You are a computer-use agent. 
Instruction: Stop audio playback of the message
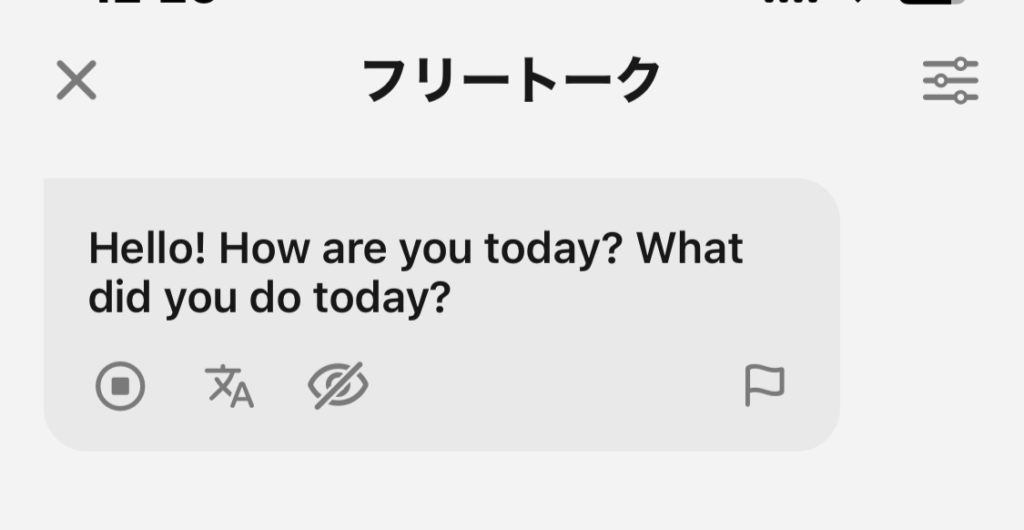[x=120, y=386]
